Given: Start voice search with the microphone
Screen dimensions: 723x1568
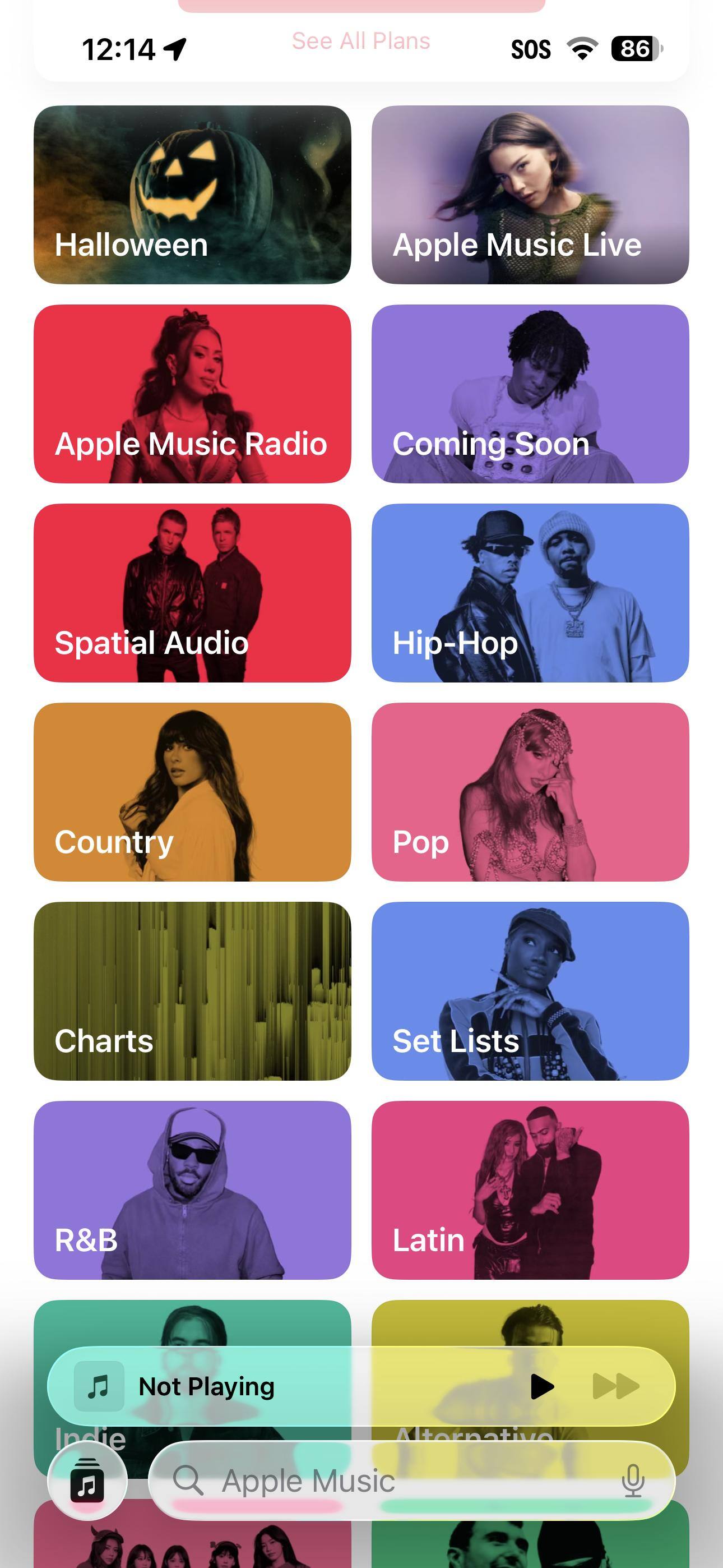Looking at the screenshot, I should tap(633, 1481).
